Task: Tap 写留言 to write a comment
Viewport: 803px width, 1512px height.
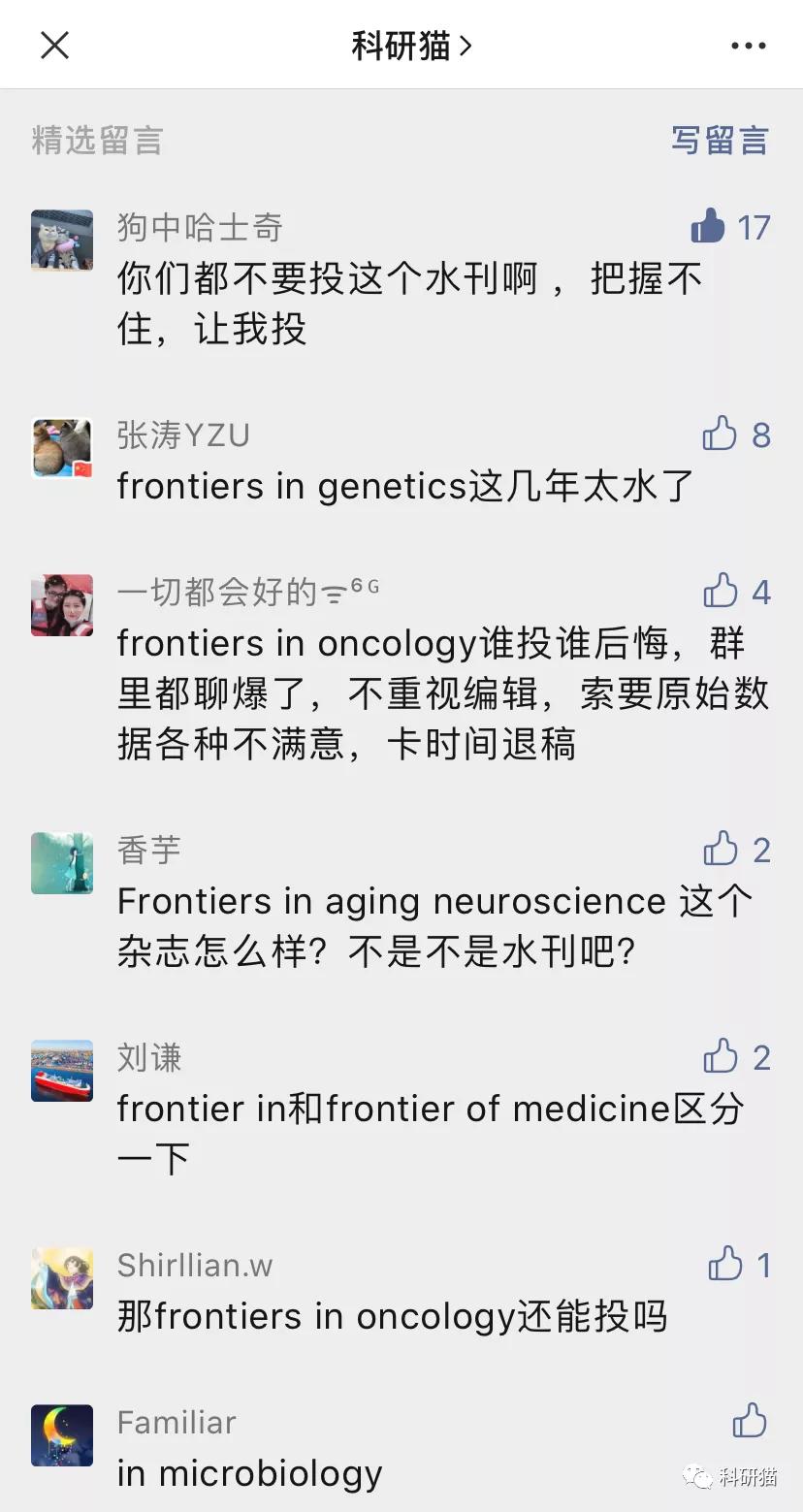Action: (721, 141)
